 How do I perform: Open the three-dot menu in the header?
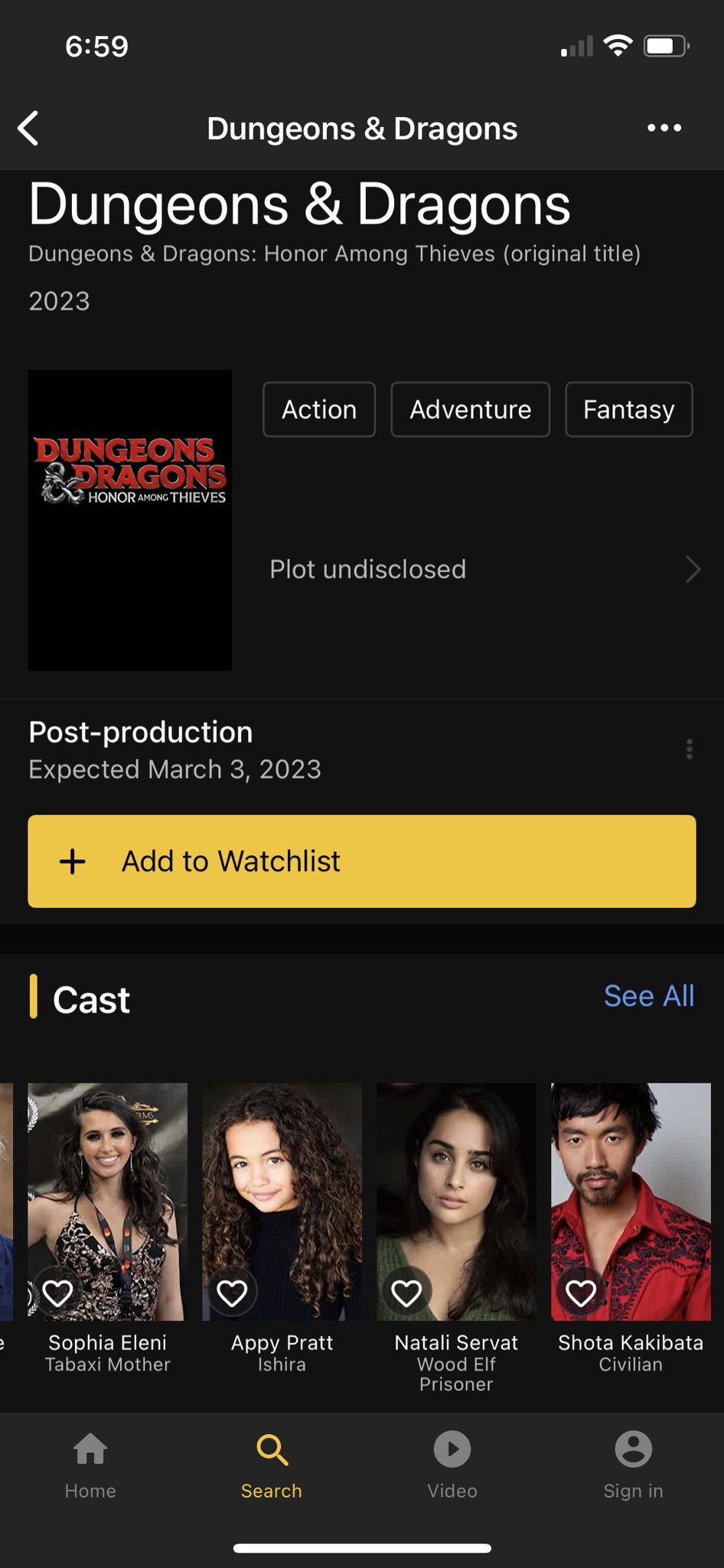(x=664, y=128)
